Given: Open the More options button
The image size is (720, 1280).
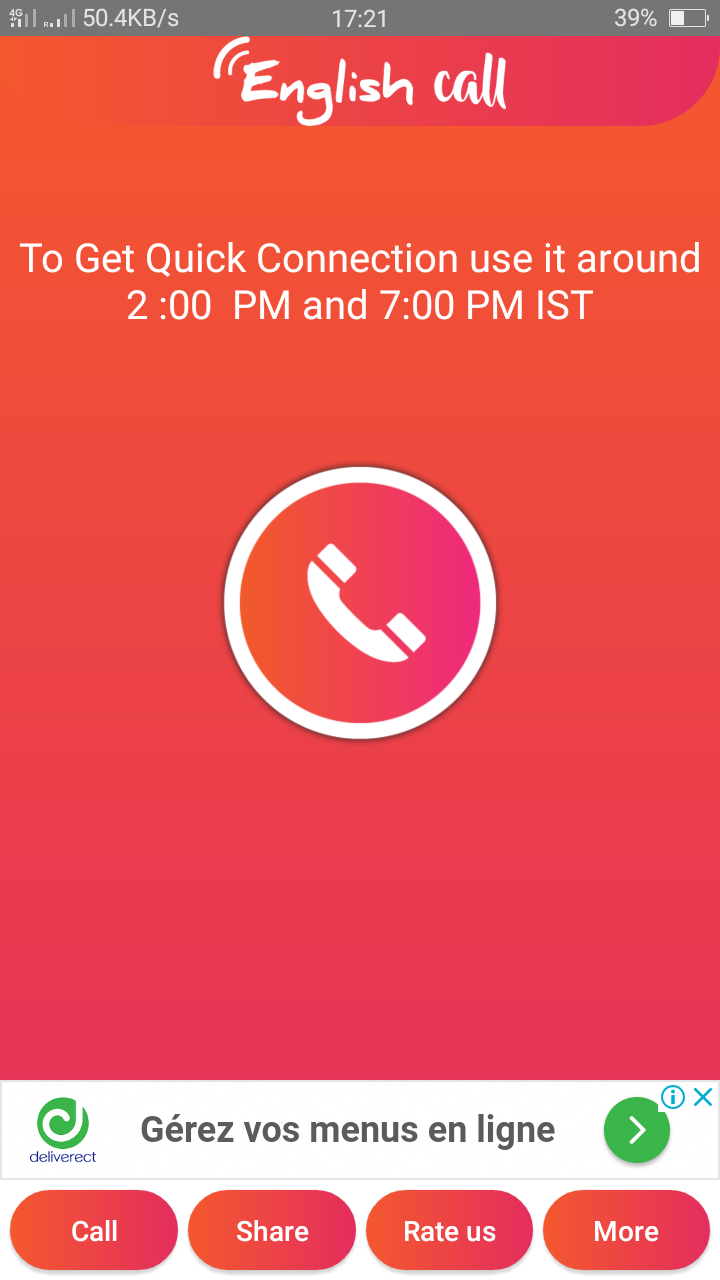Looking at the screenshot, I should click(x=626, y=1231).
